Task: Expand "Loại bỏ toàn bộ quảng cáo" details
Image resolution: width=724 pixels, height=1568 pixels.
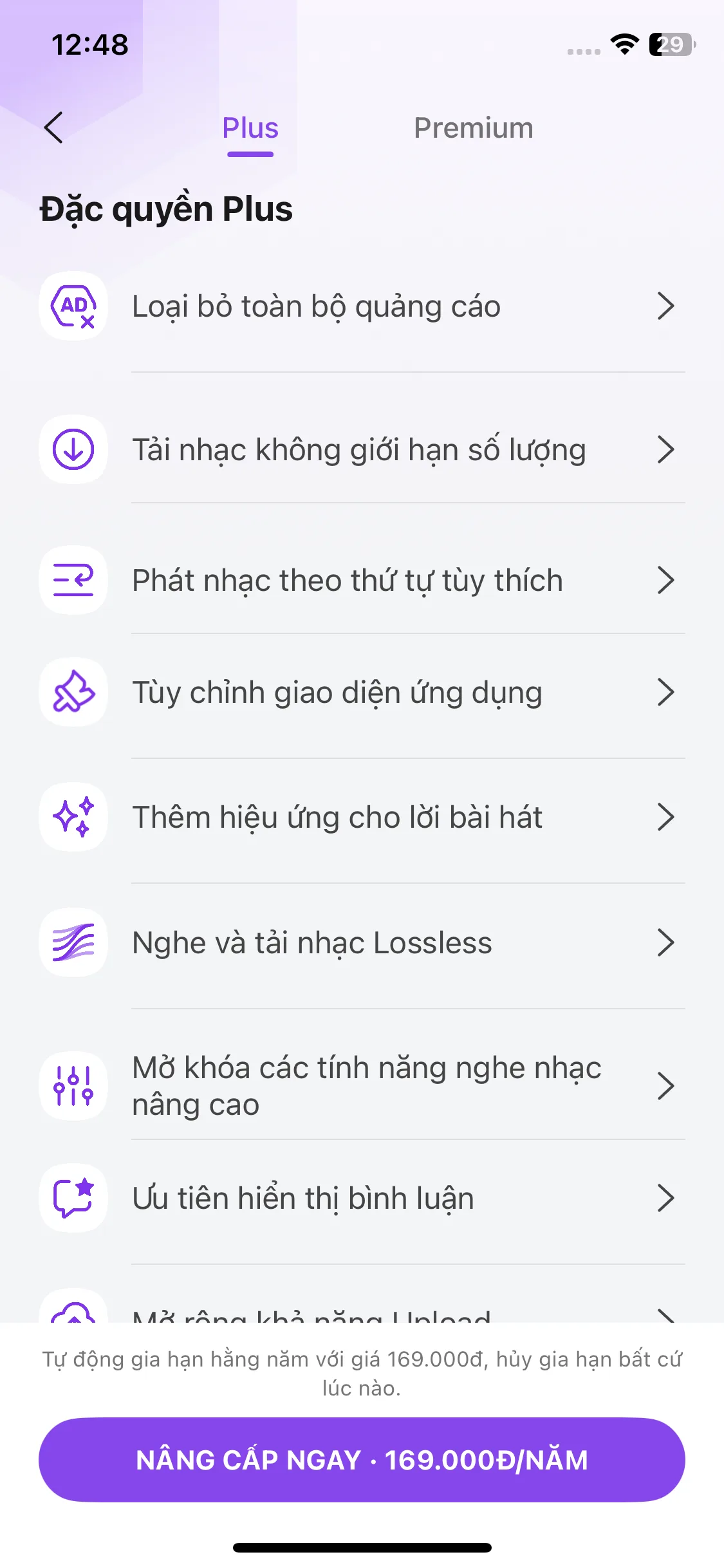Action: click(666, 307)
